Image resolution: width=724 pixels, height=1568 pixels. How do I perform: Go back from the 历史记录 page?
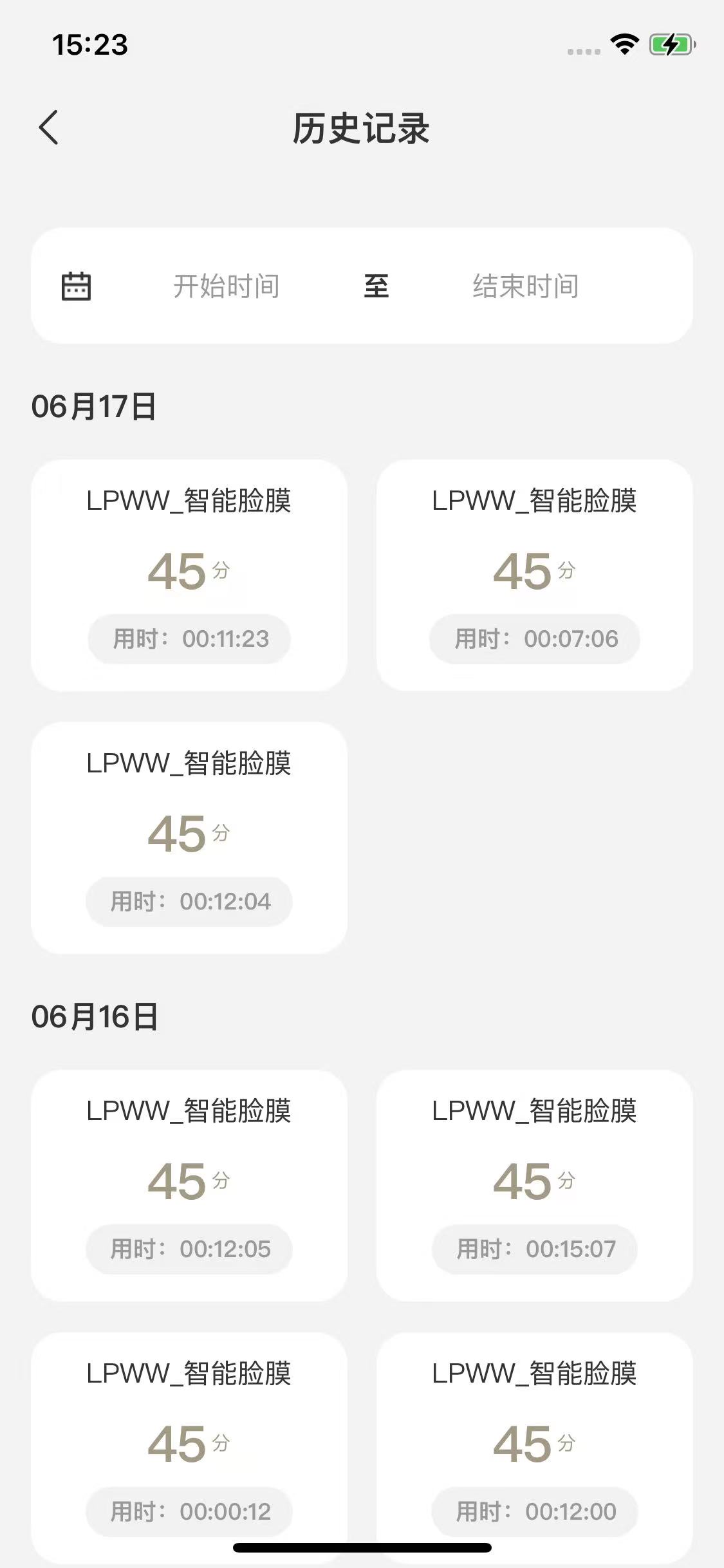49,127
